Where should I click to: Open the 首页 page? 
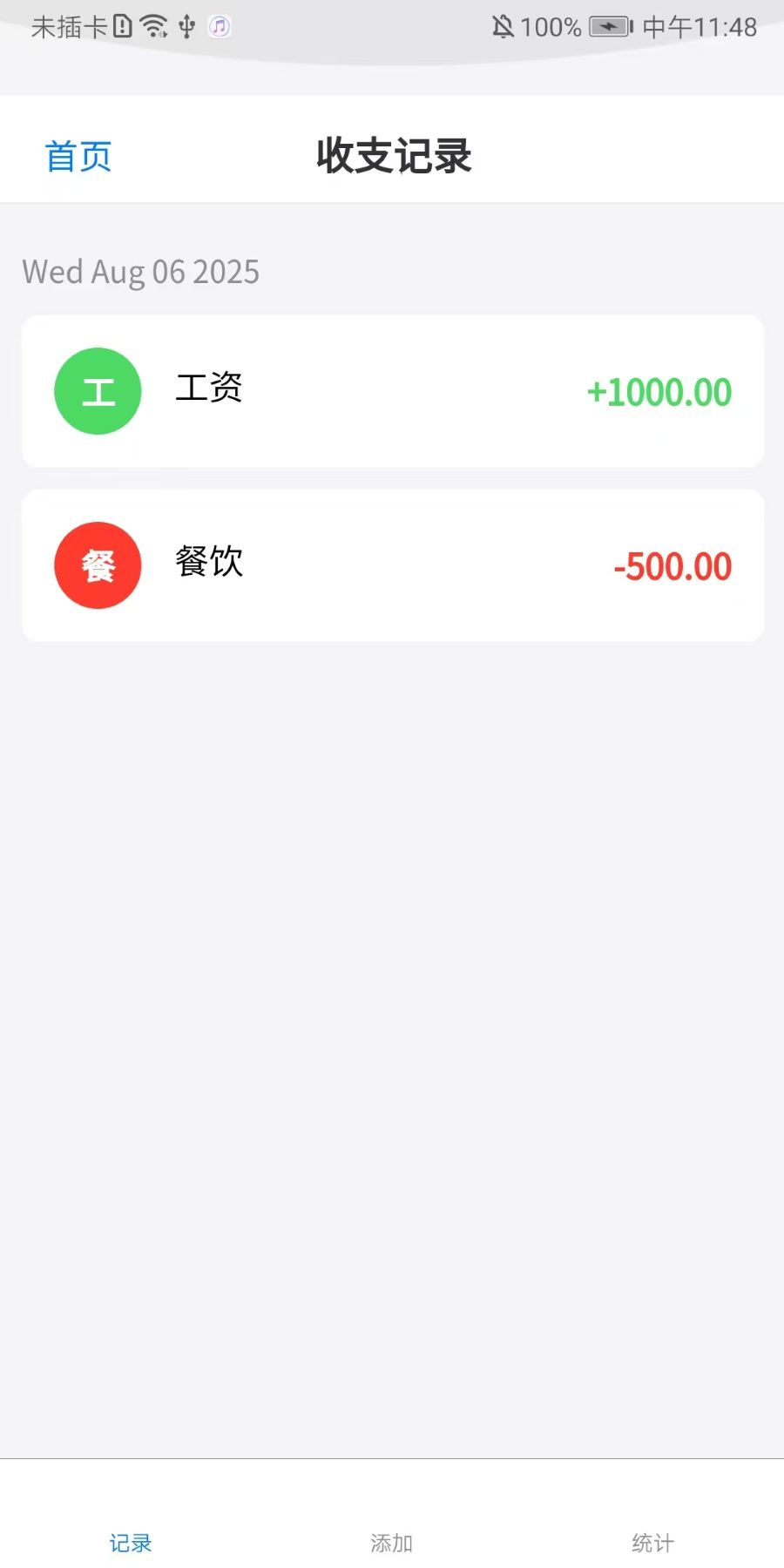(x=78, y=156)
